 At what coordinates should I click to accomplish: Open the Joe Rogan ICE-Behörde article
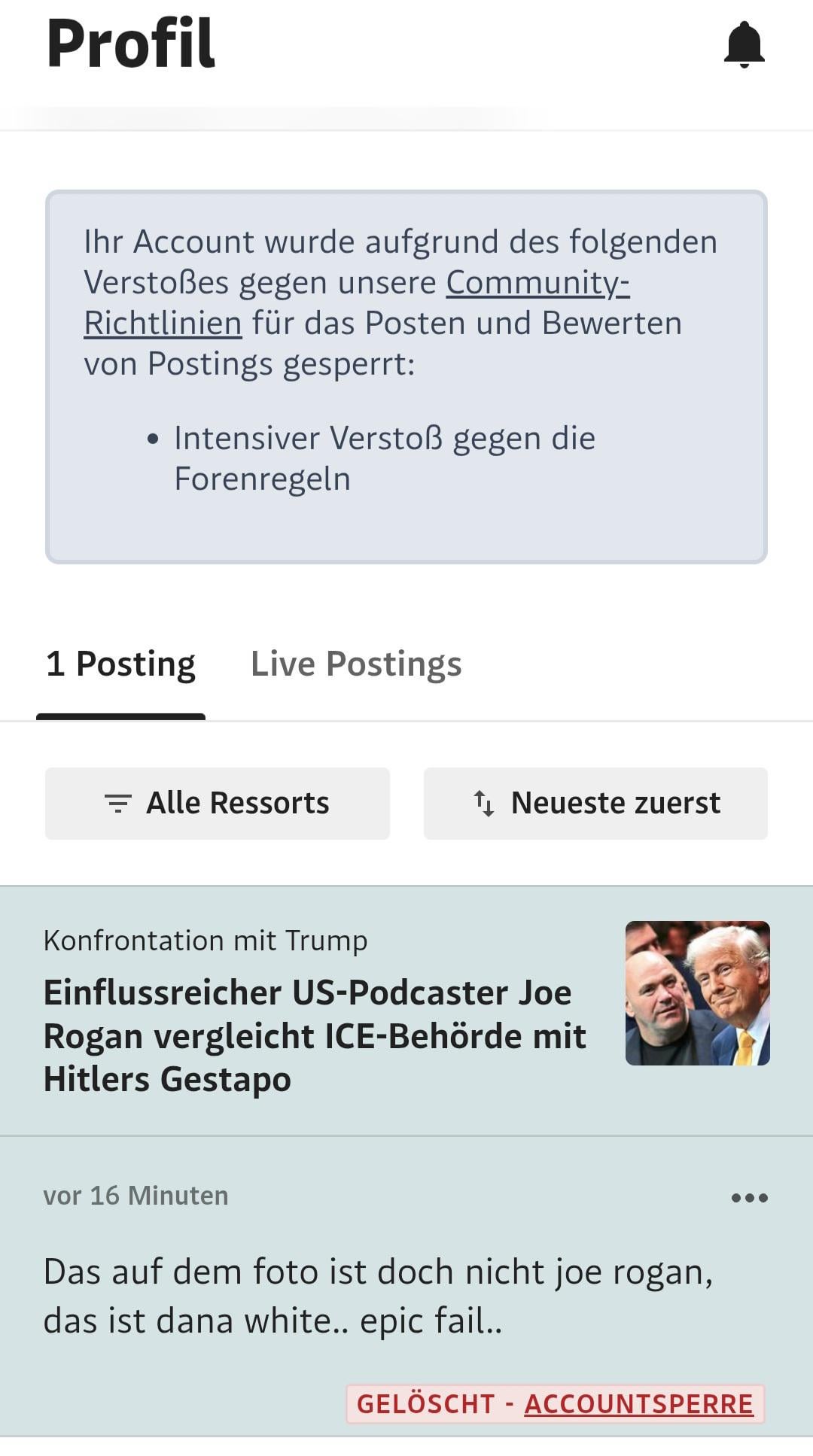click(x=315, y=1035)
